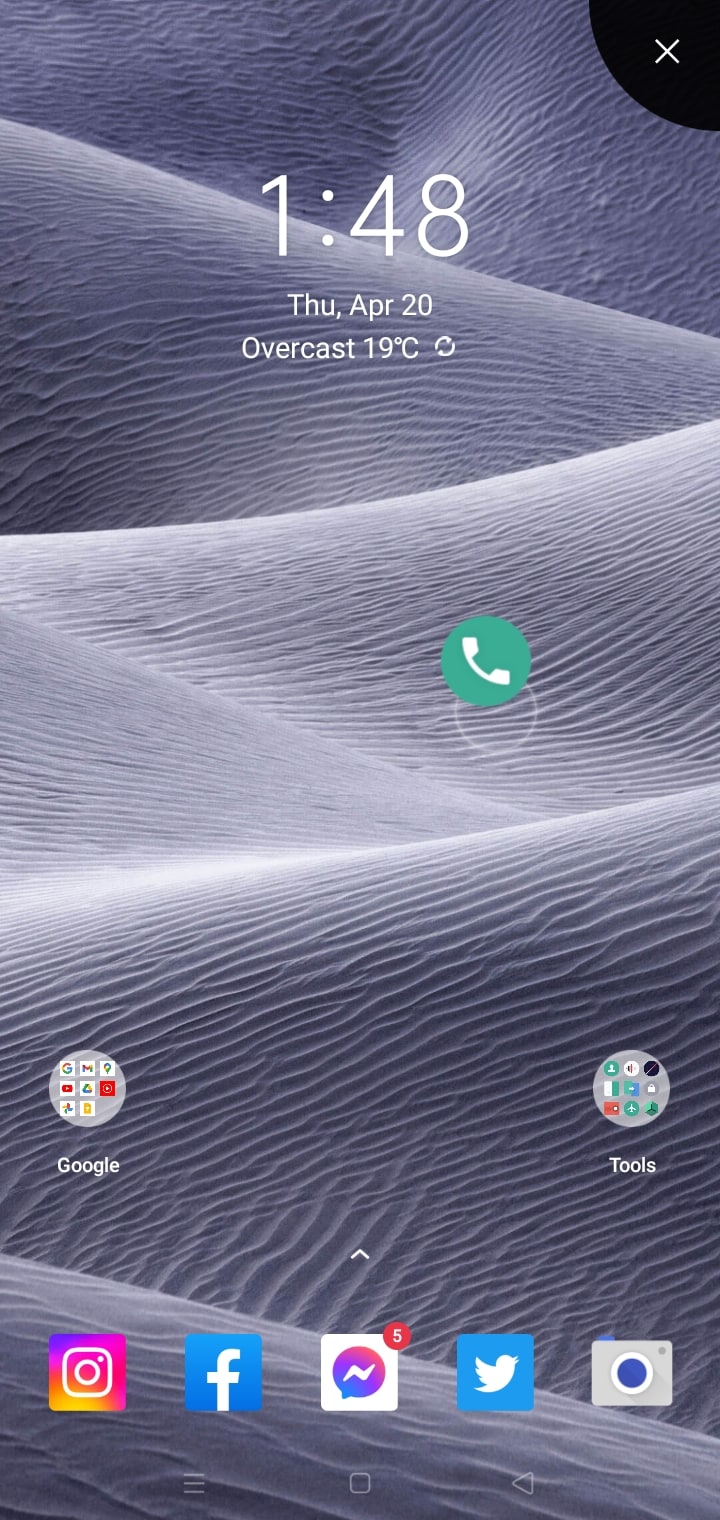
Task: Open Messenger with 5 unread notifications
Action: [359, 1372]
